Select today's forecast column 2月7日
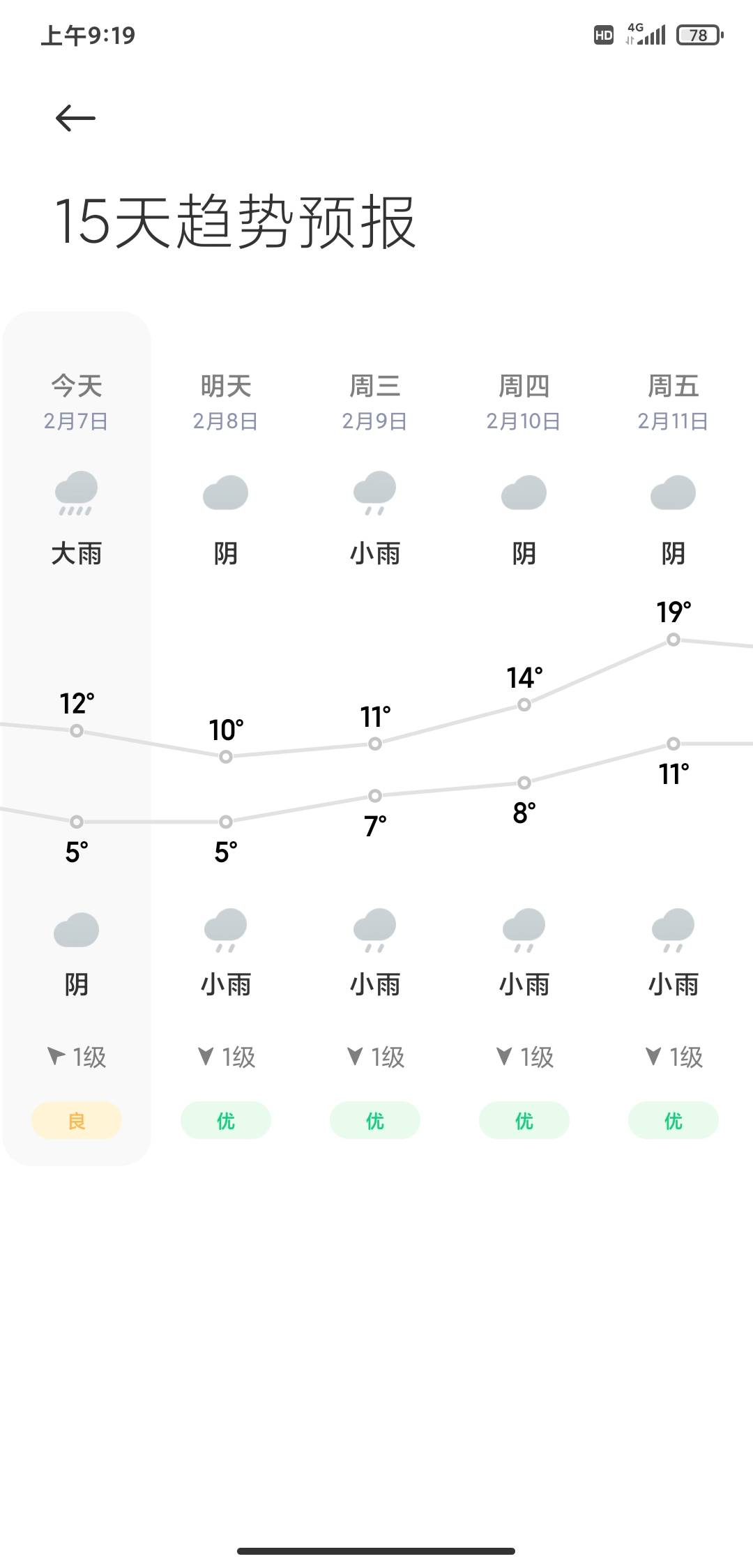Image resolution: width=753 pixels, height=1568 pixels. 77,739
